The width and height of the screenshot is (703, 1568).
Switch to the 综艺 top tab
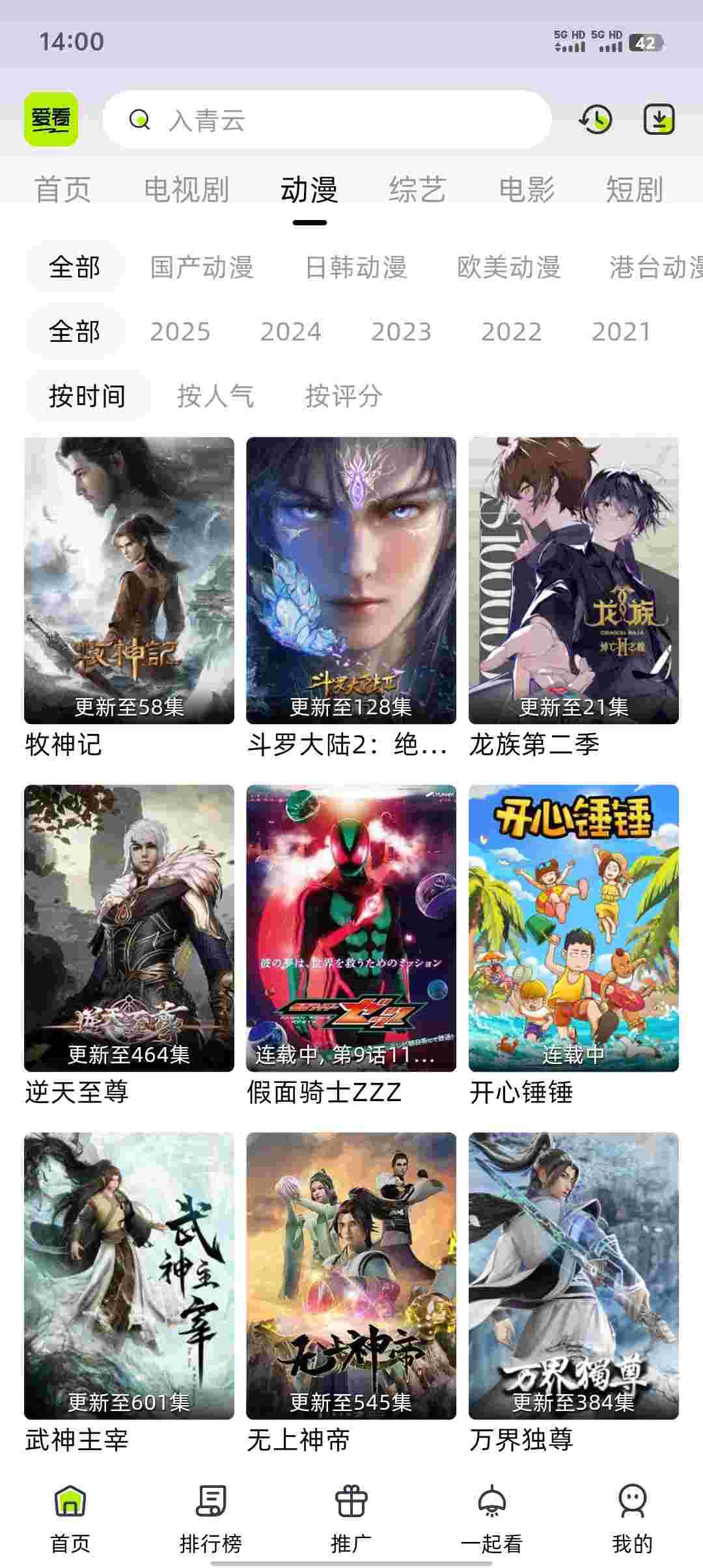417,189
